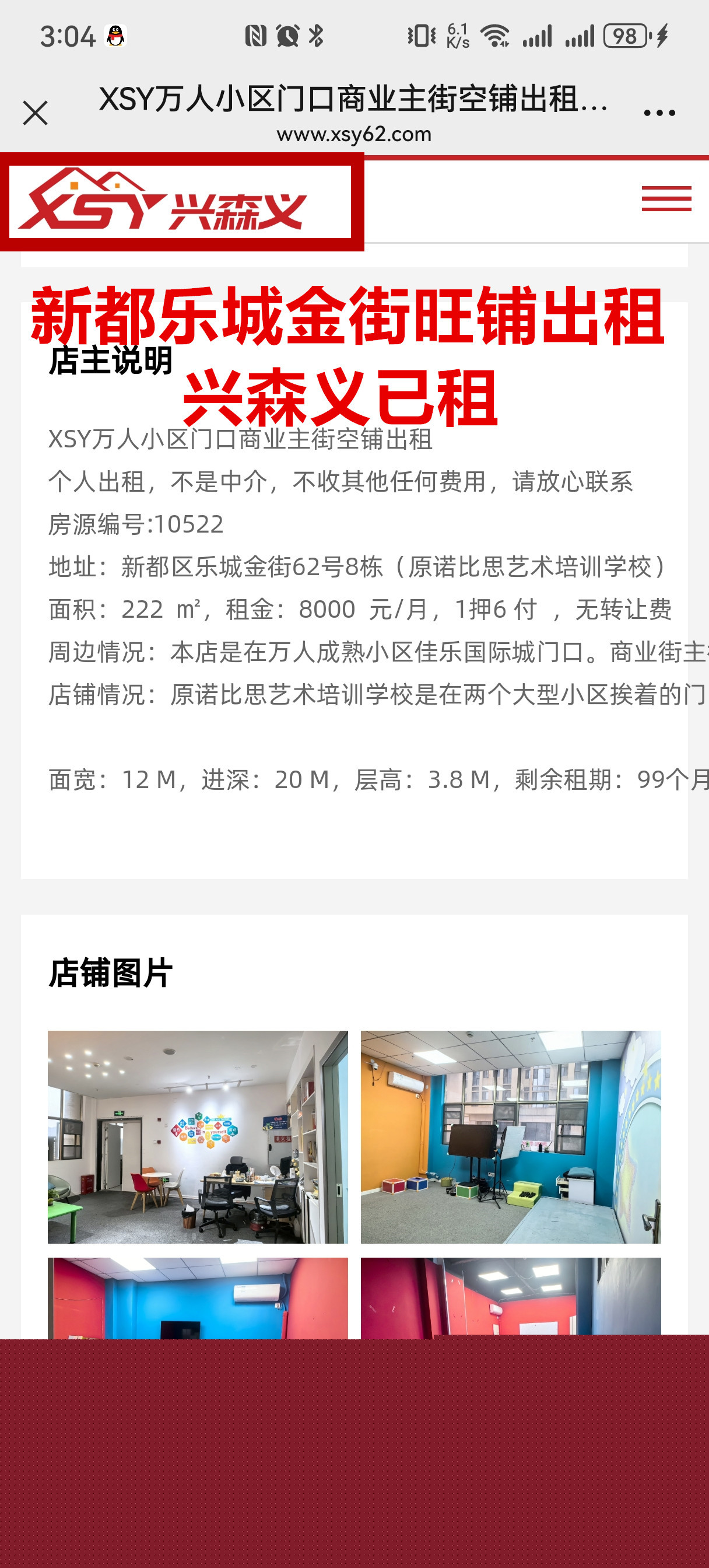View the orange and blue room photo
The width and height of the screenshot is (709, 1568).
(511, 1136)
